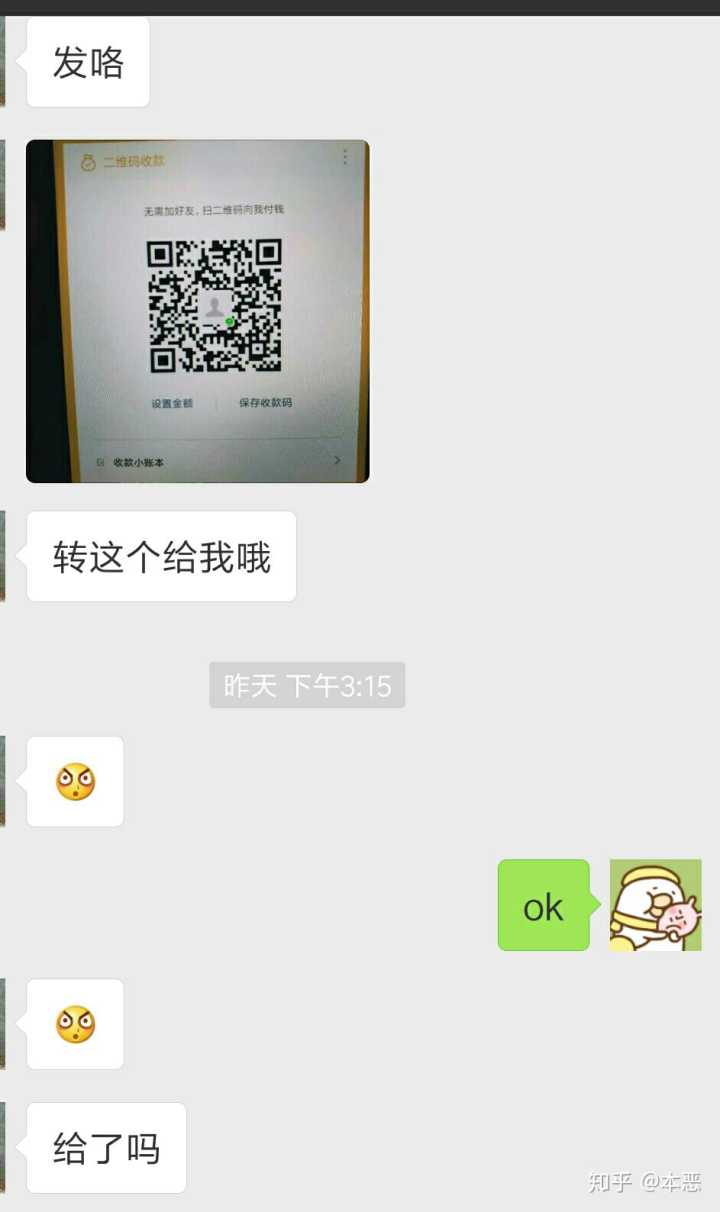Open the QR code photo message

pos(197,311)
